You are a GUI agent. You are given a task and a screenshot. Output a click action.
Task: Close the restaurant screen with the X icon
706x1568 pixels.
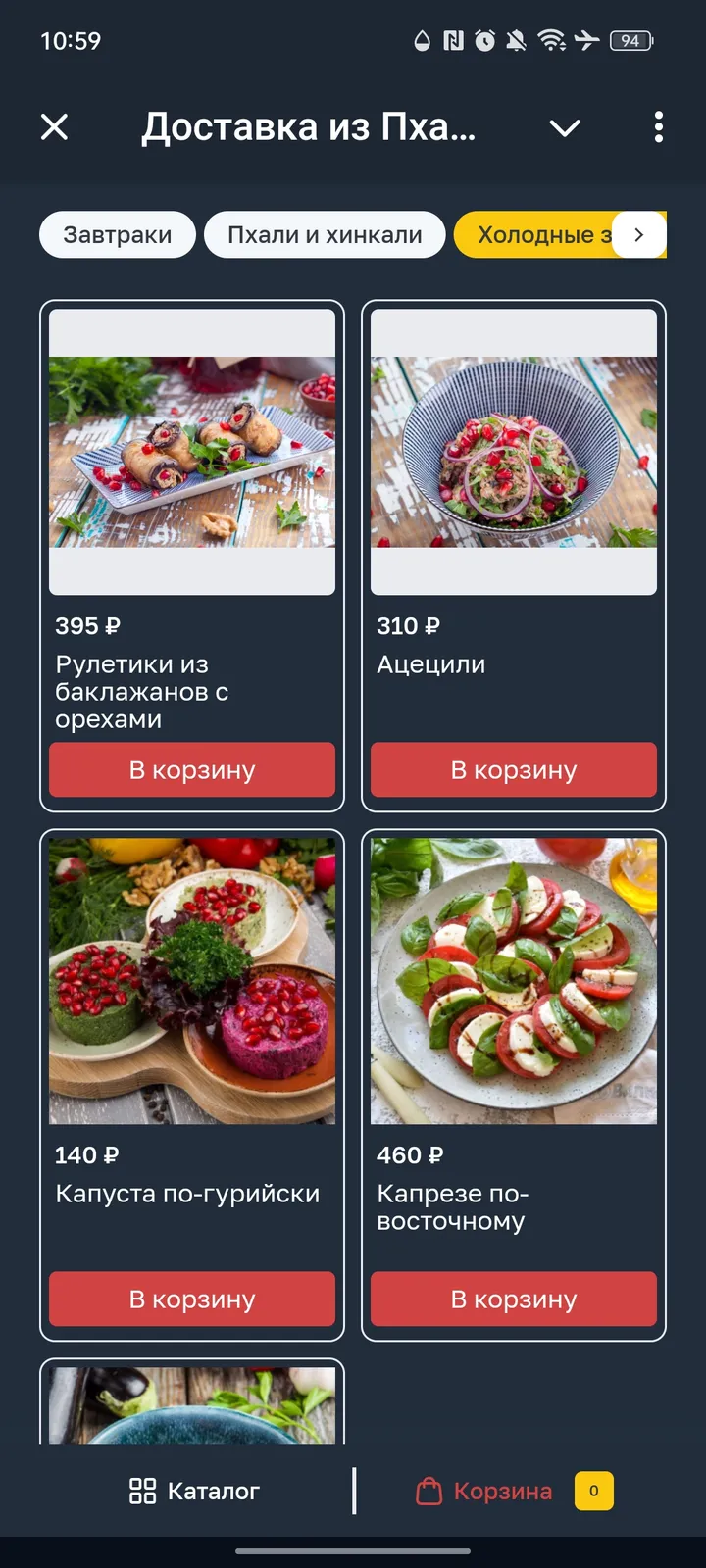point(55,127)
